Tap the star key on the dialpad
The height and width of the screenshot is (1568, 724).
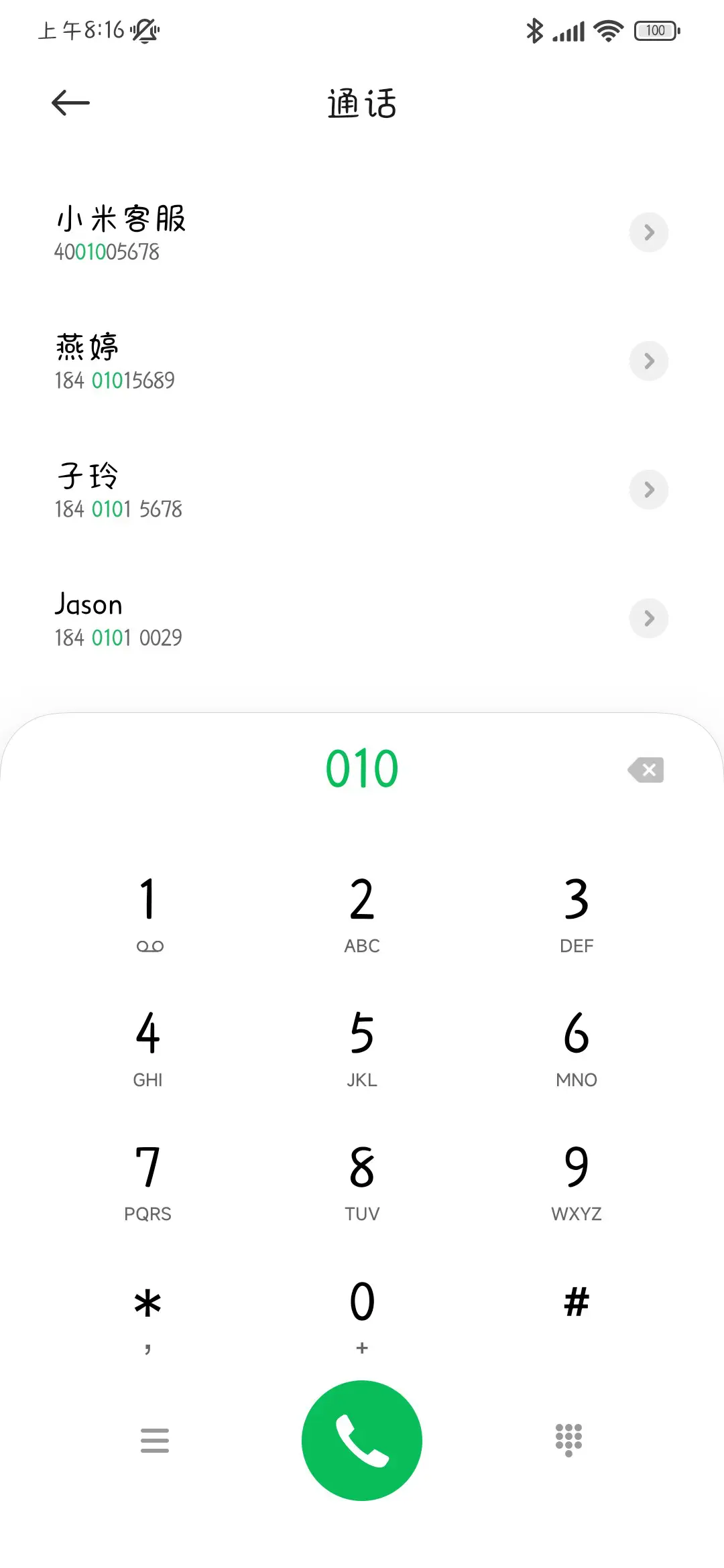tap(147, 1303)
